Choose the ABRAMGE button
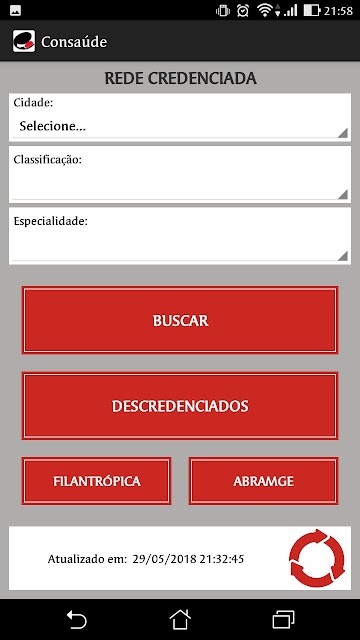The image size is (360, 640). [x=263, y=481]
